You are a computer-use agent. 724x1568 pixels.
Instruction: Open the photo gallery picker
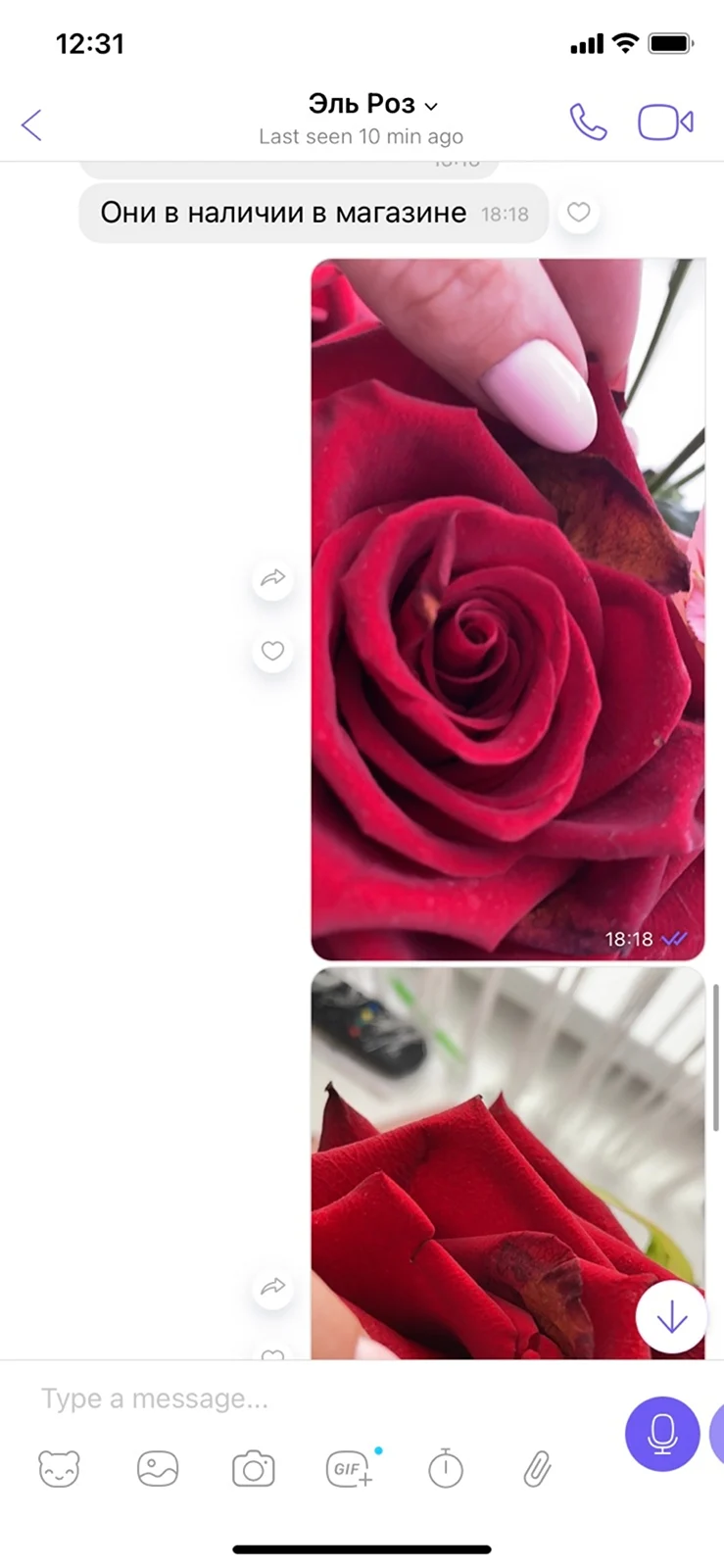point(158,1469)
